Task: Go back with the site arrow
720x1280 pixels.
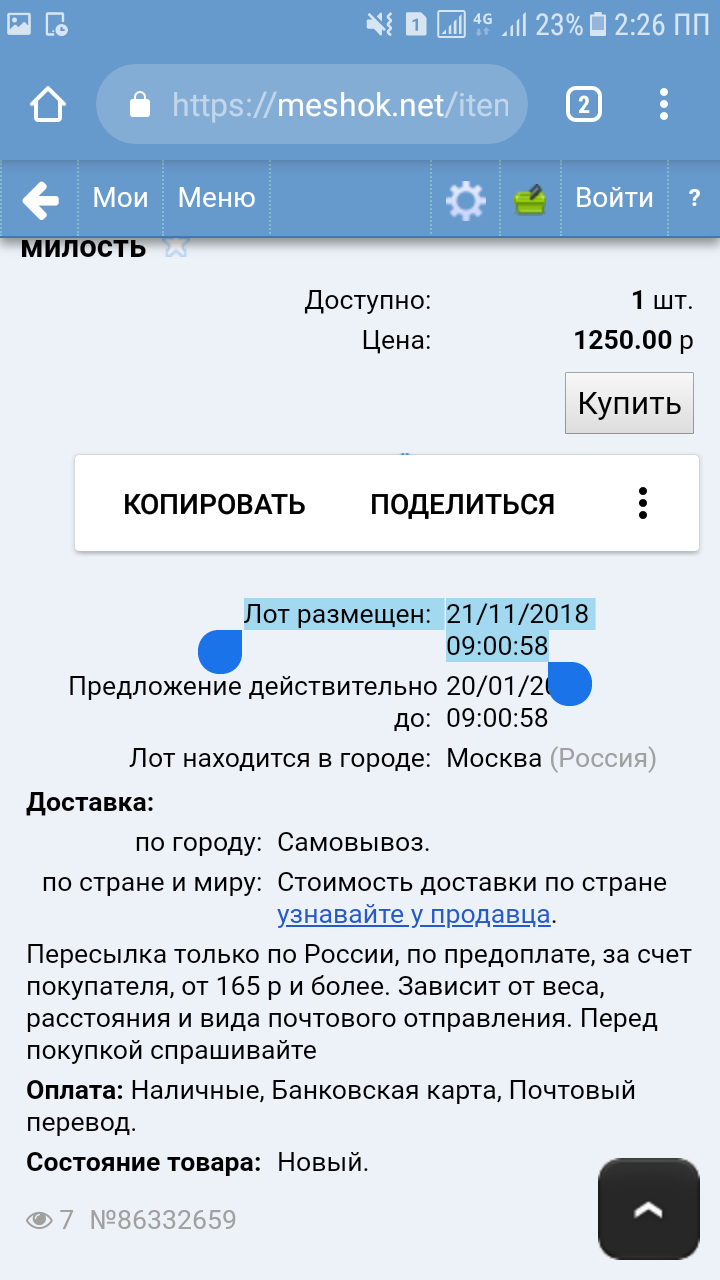Action: pyautogui.click(x=41, y=199)
